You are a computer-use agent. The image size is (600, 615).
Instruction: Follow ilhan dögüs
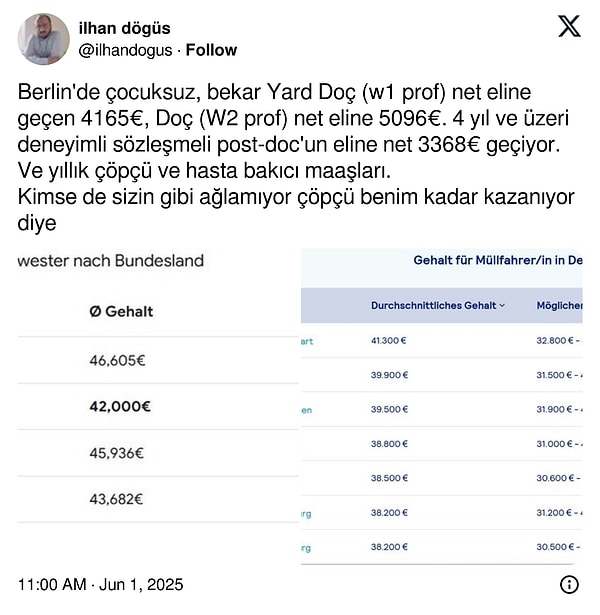coord(212,50)
